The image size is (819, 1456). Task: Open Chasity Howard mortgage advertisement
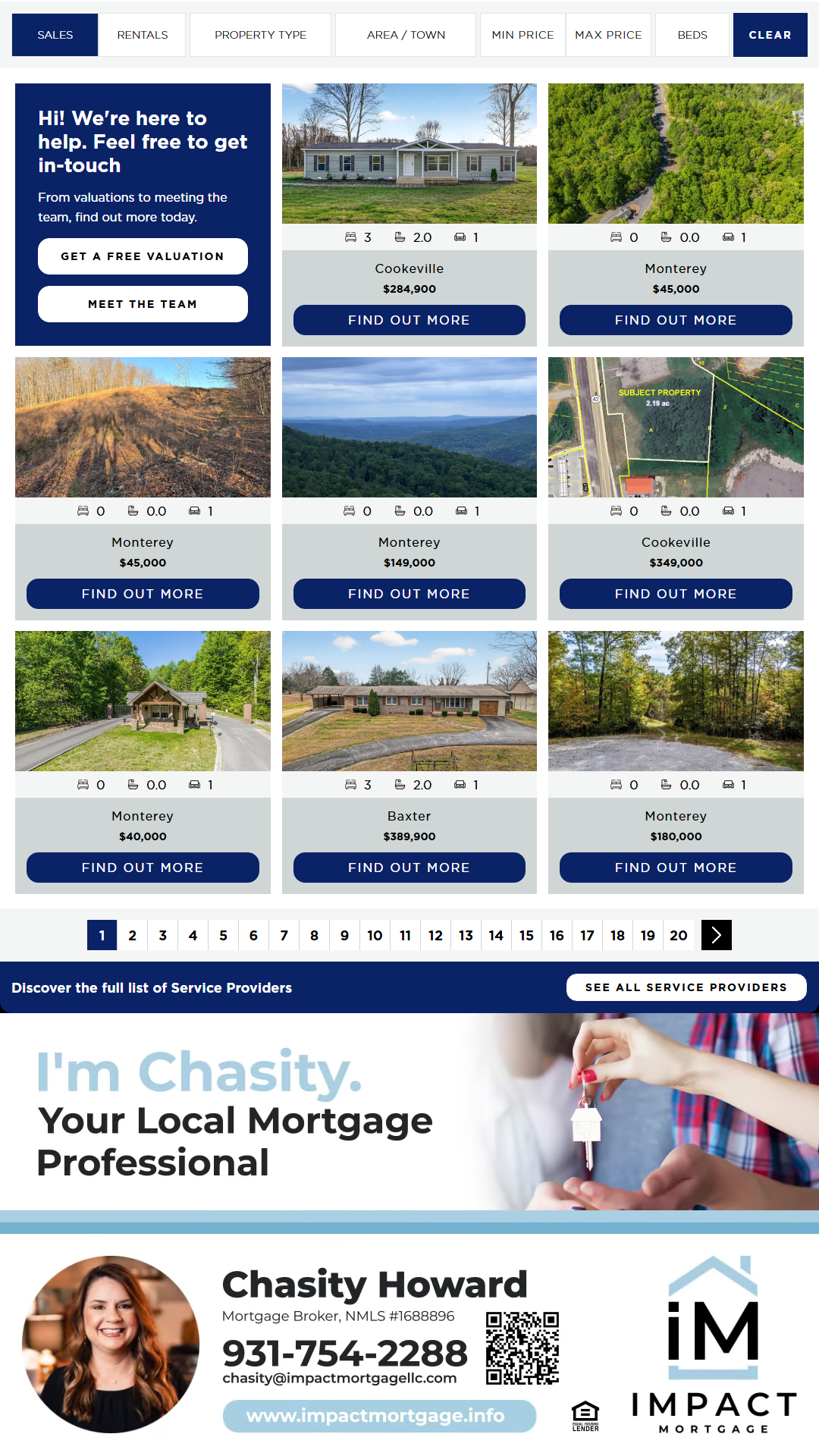point(409,1228)
